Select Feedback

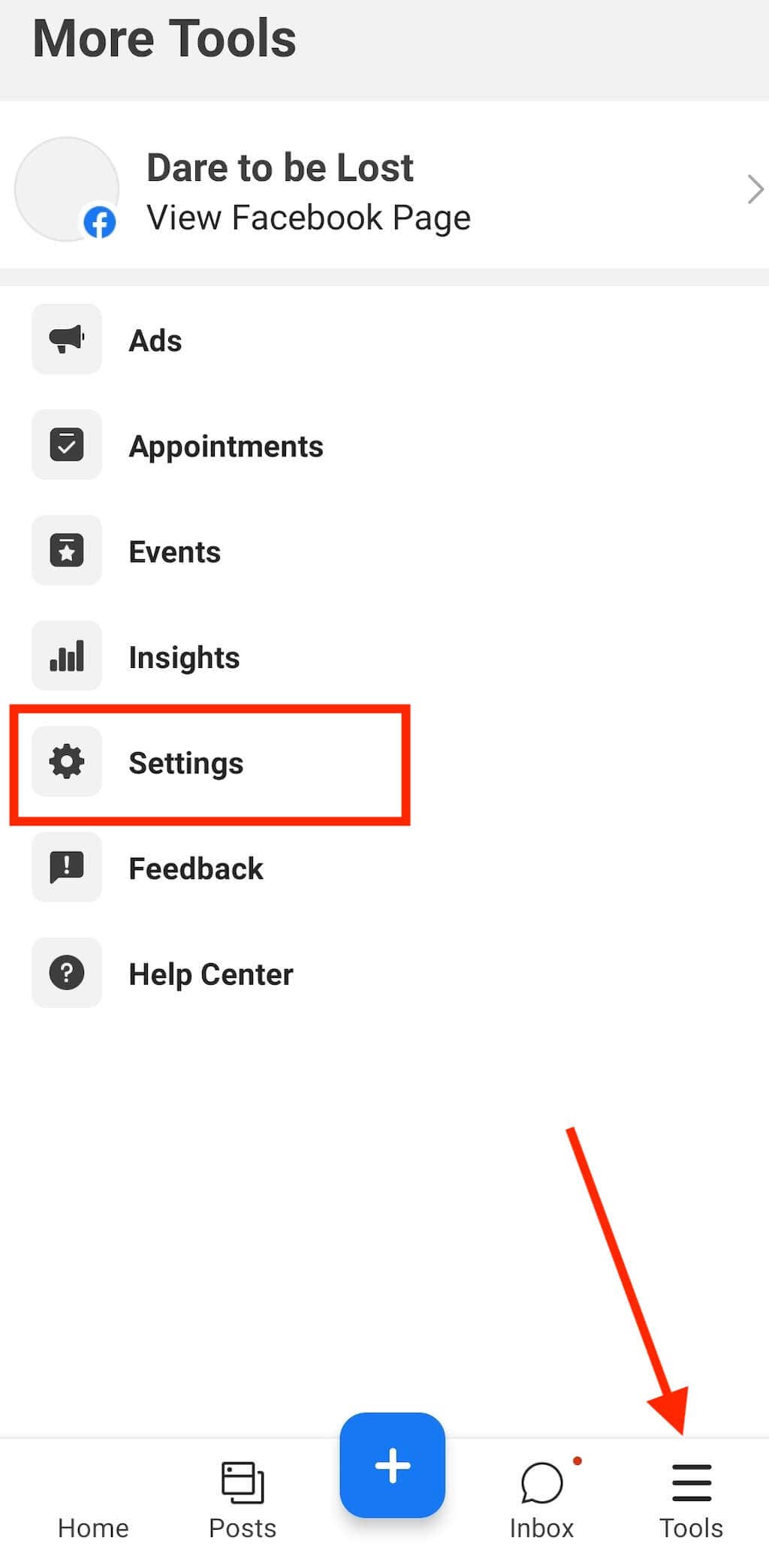(384, 868)
